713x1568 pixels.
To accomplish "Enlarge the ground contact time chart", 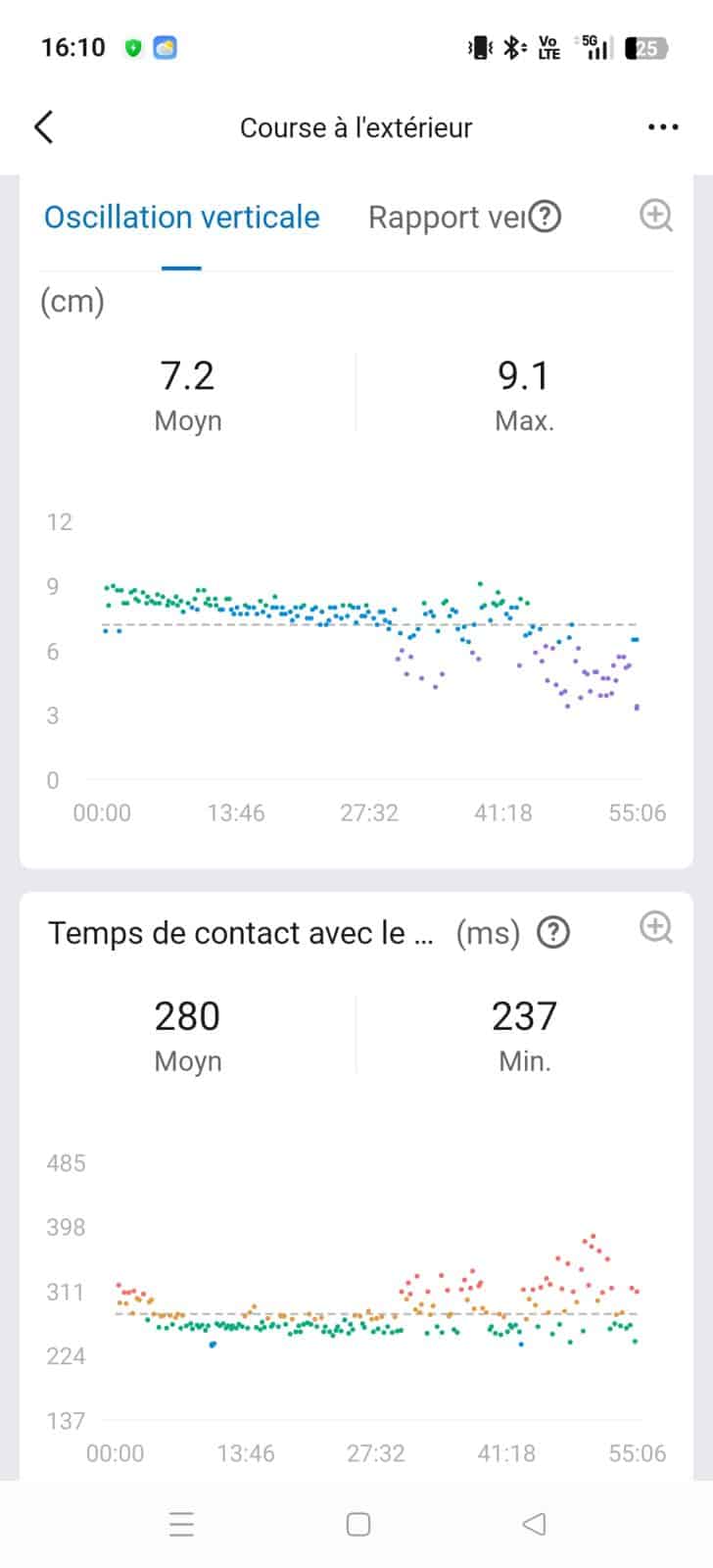I will [655, 927].
